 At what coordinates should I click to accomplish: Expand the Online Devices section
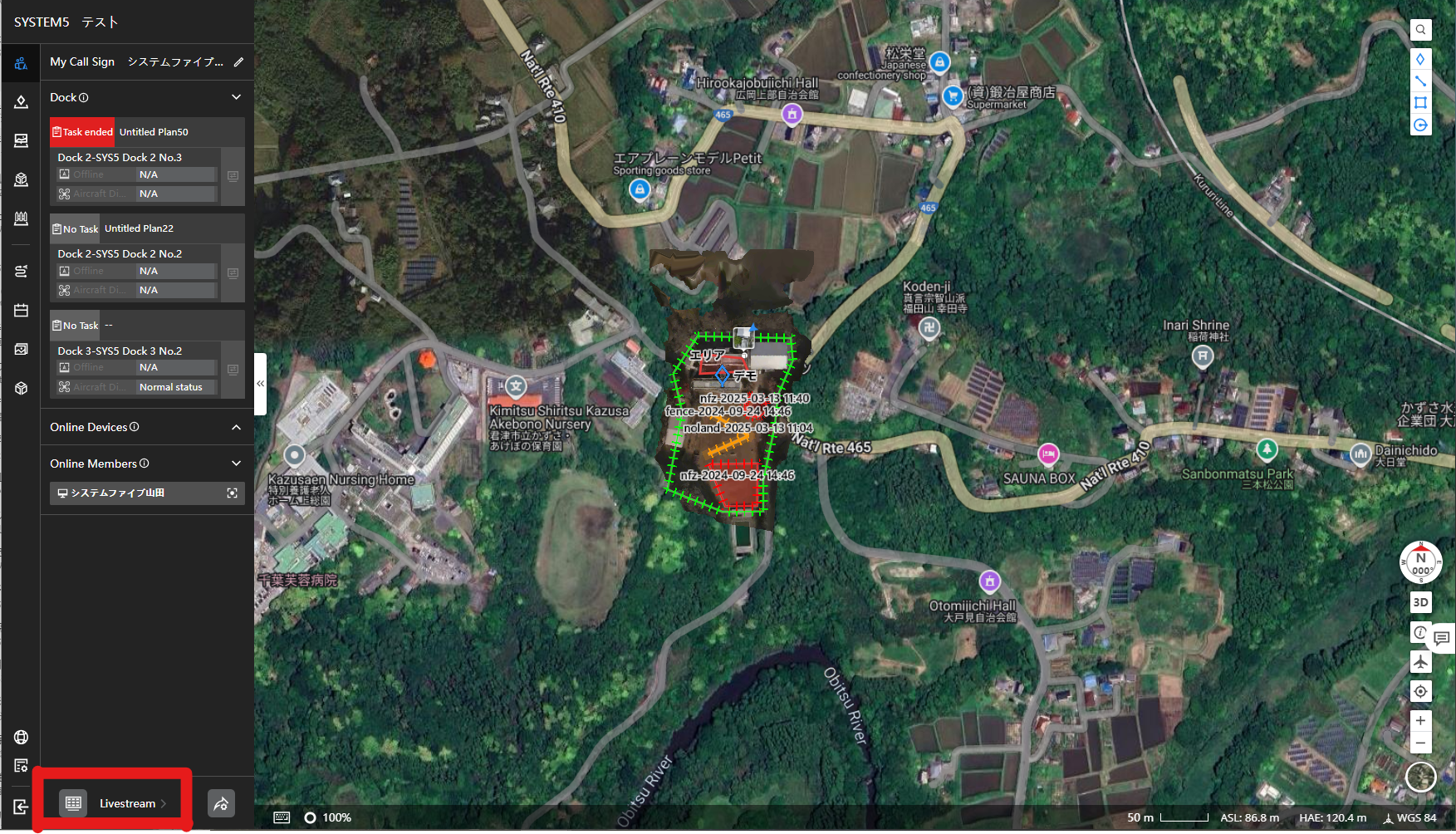236,427
